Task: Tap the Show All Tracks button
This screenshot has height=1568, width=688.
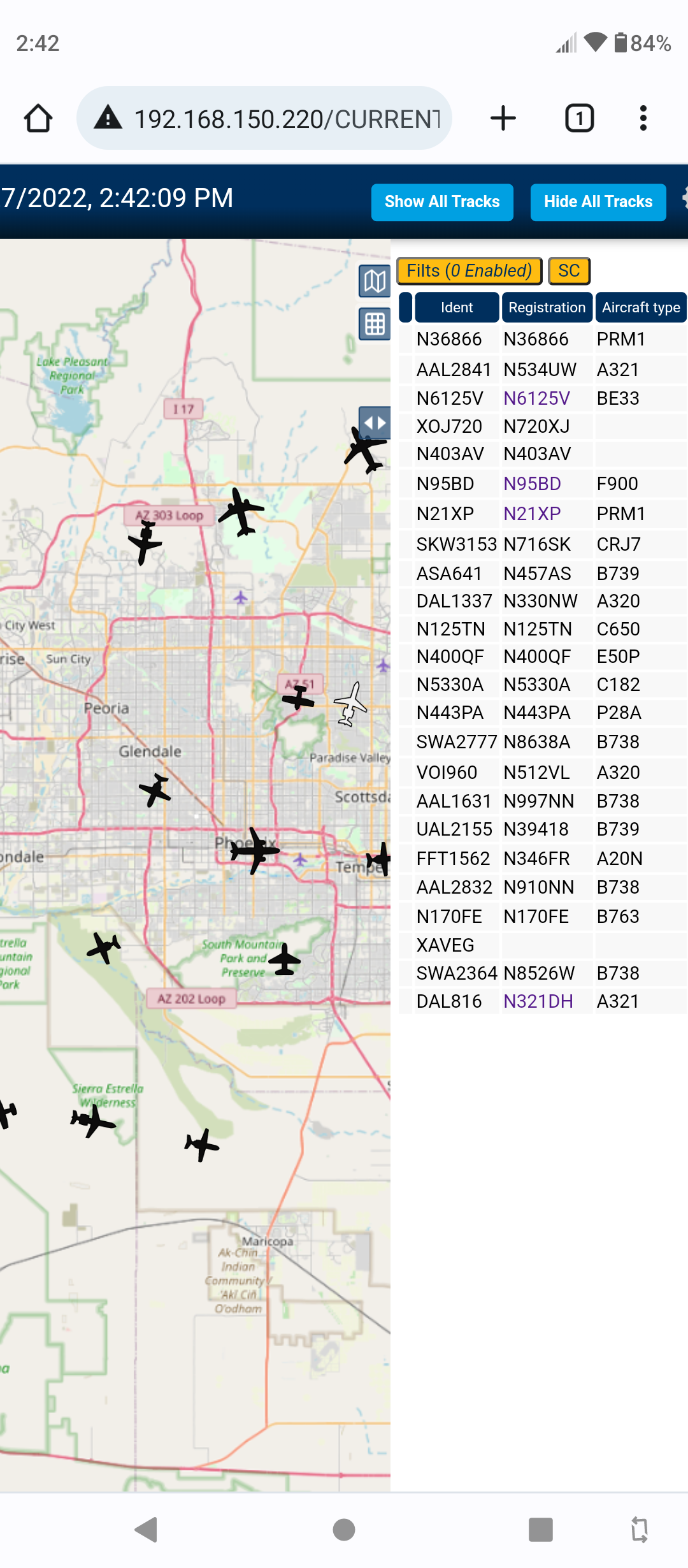Action: (x=442, y=202)
